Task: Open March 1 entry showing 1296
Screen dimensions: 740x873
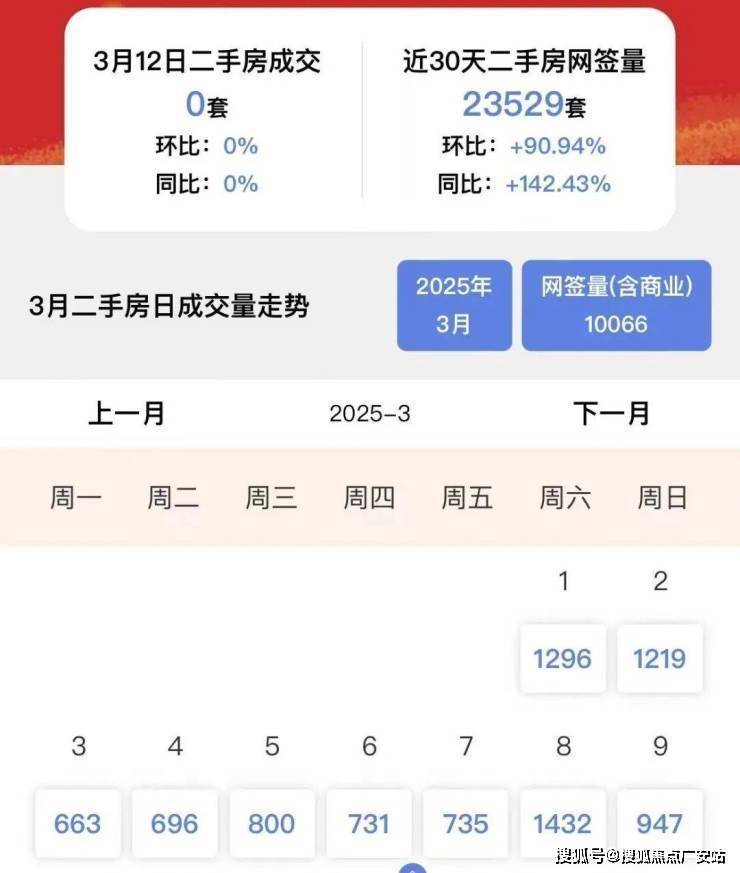Action: coord(562,659)
